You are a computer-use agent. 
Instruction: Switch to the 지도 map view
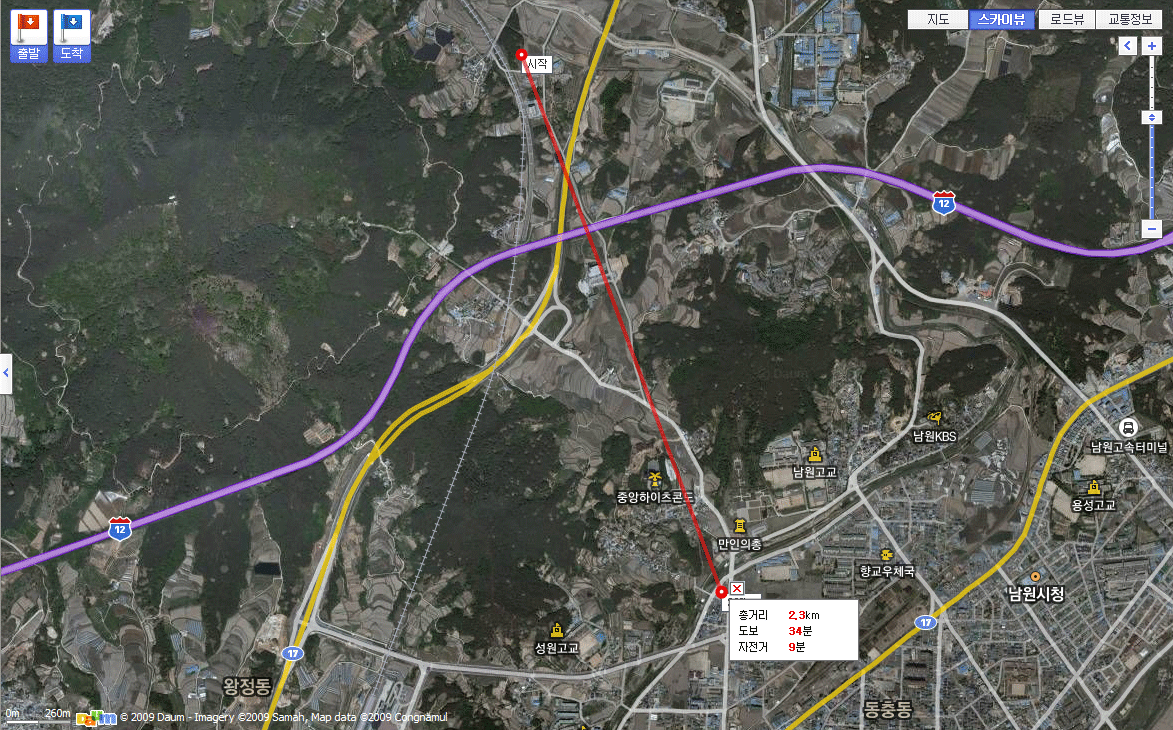pyautogui.click(x=937, y=19)
